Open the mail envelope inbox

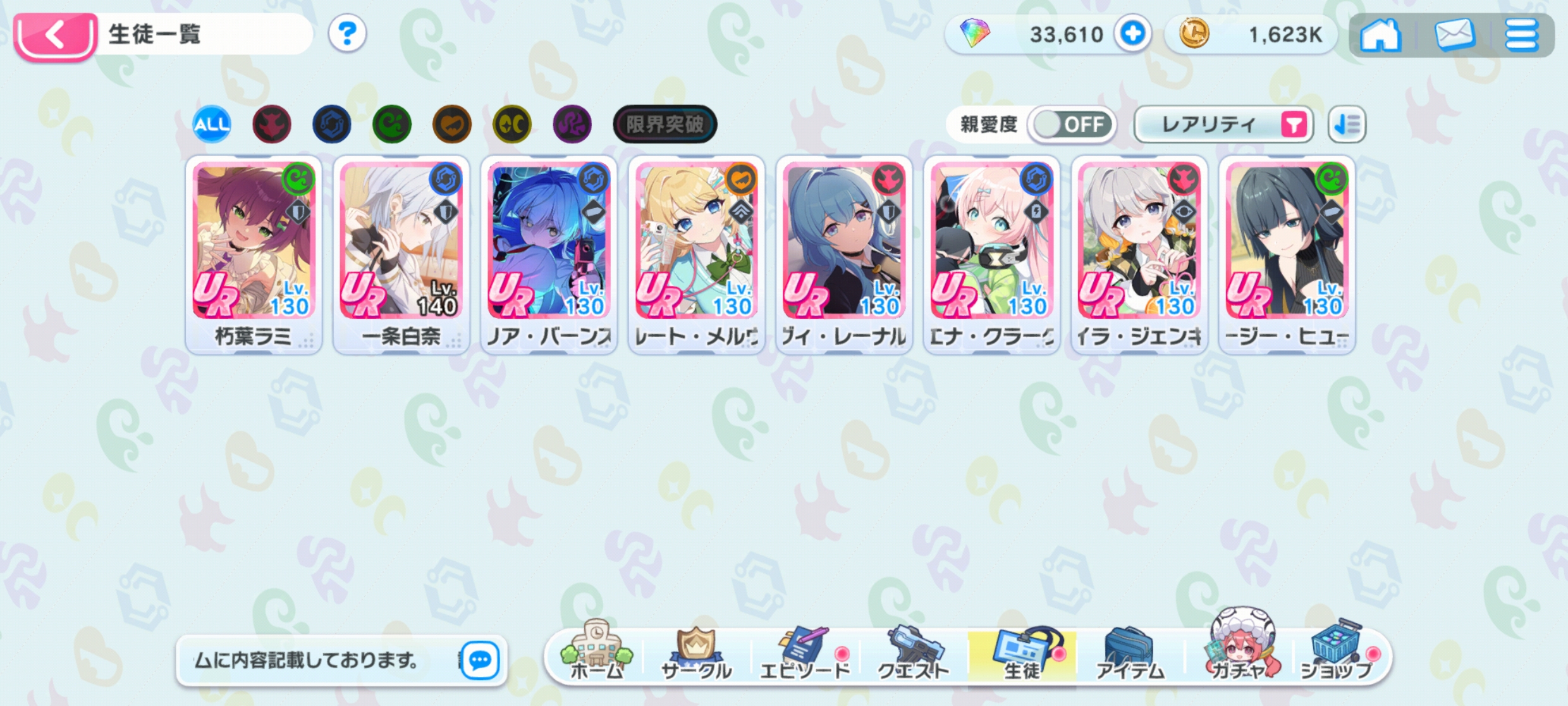pyautogui.click(x=1455, y=35)
